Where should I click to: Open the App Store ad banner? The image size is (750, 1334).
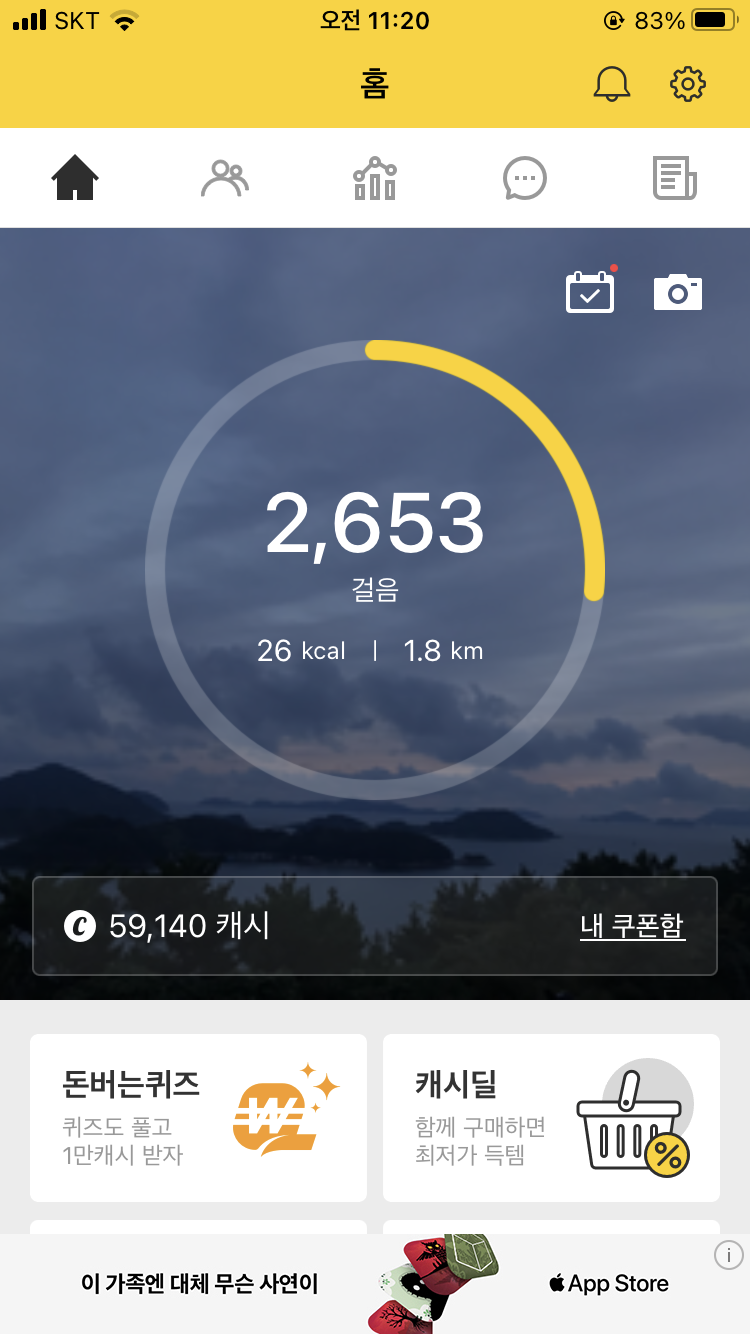(375, 1284)
